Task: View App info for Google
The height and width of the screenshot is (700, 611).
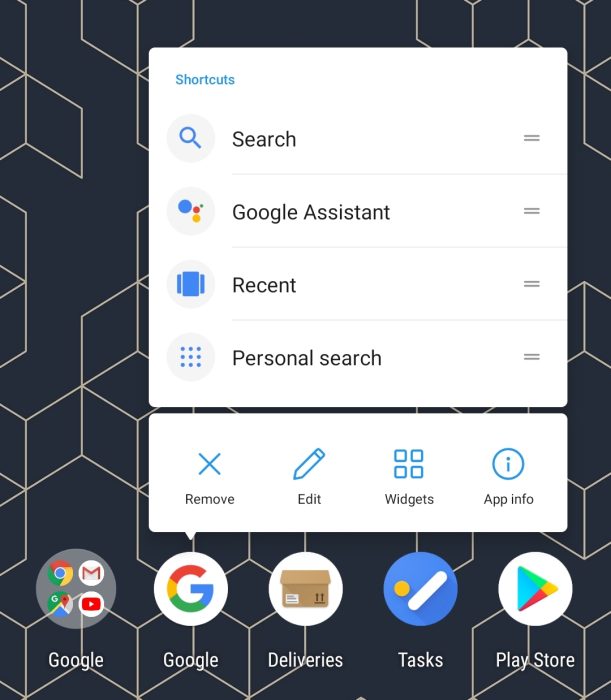Action: point(508,475)
